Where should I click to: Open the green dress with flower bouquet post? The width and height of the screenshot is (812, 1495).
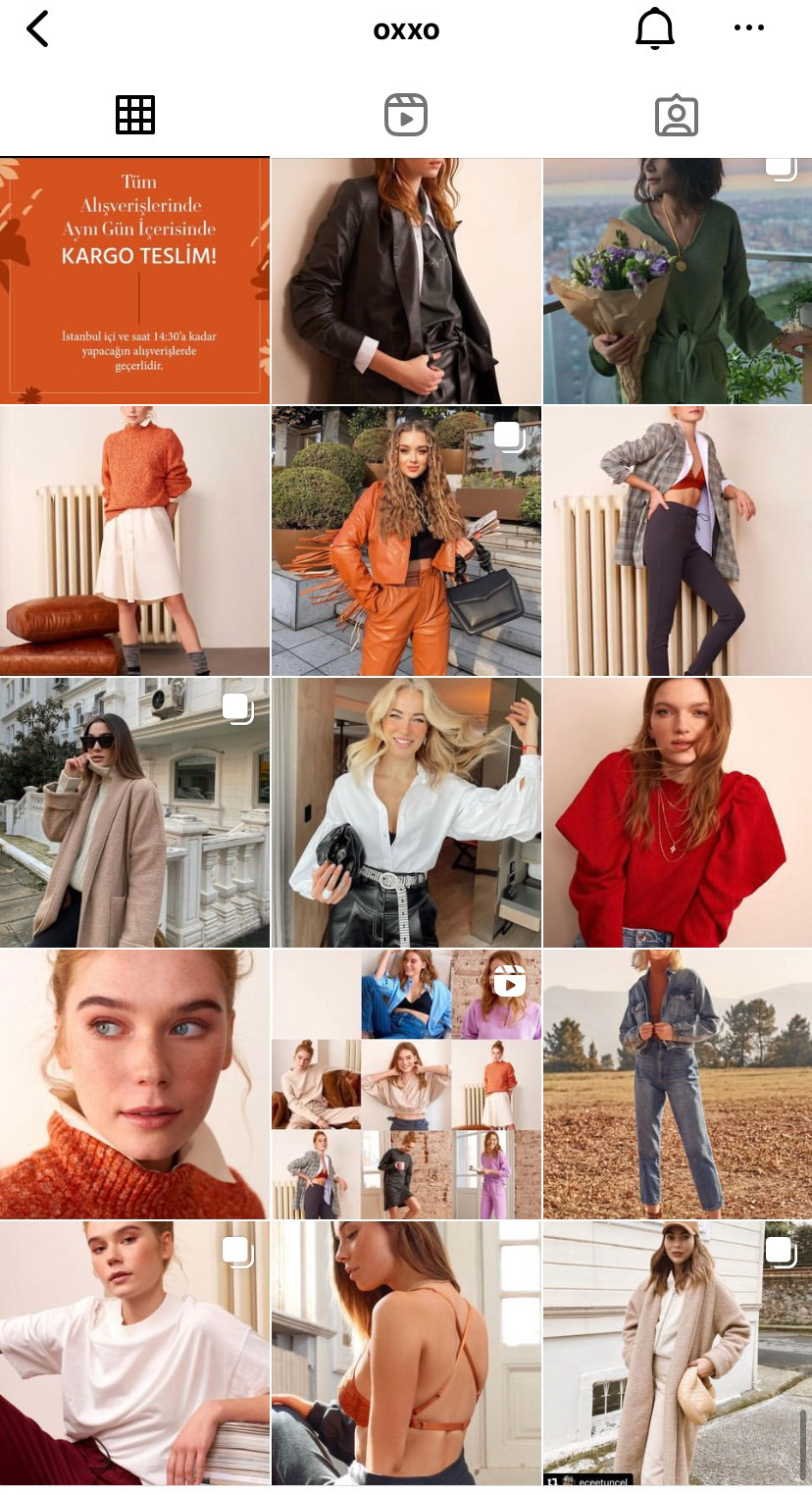tap(678, 281)
